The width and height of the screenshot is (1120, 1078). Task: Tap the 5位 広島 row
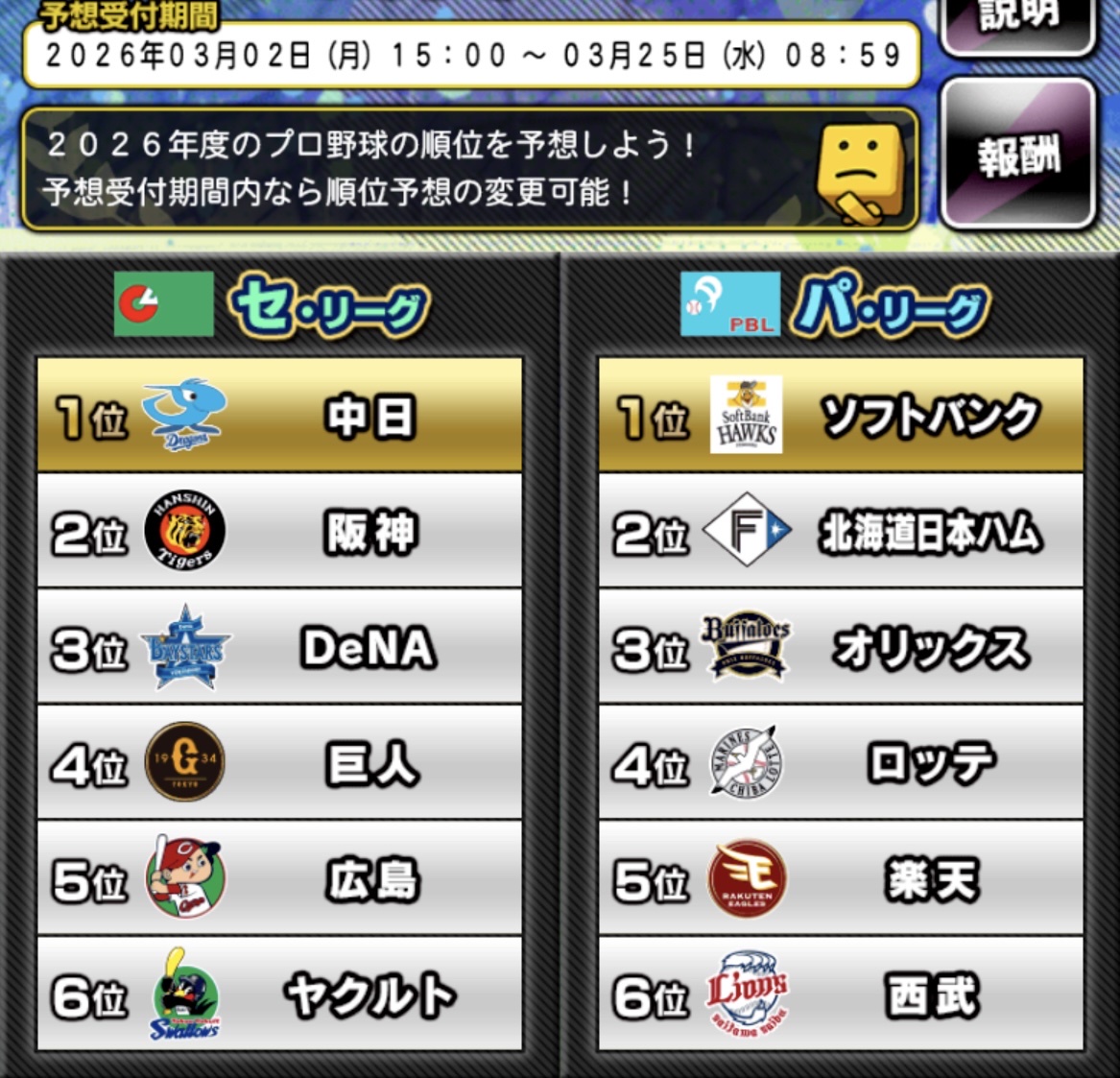[279, 879]
